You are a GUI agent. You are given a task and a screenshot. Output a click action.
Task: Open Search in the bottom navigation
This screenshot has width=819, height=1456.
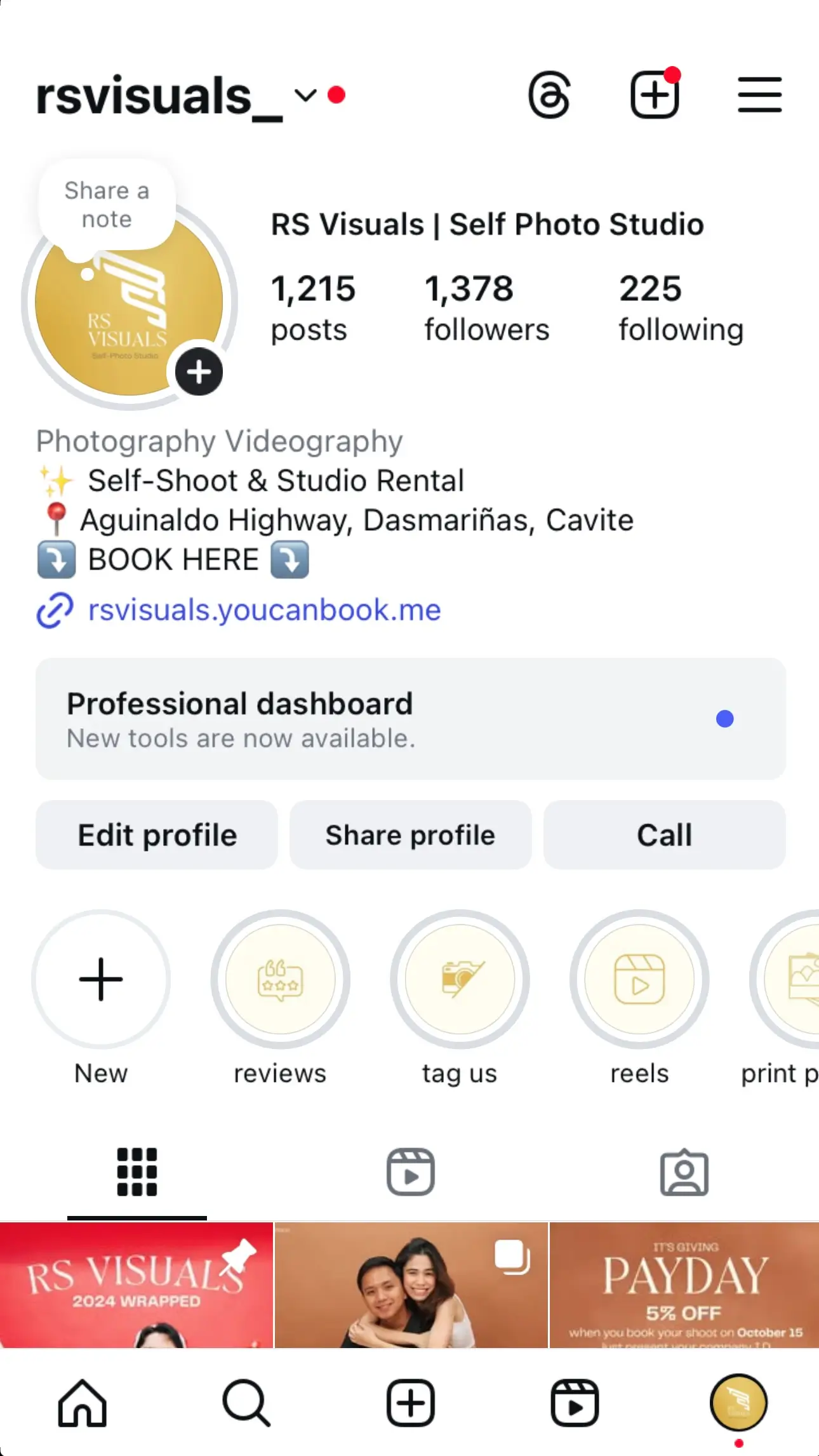[246, 1403]
